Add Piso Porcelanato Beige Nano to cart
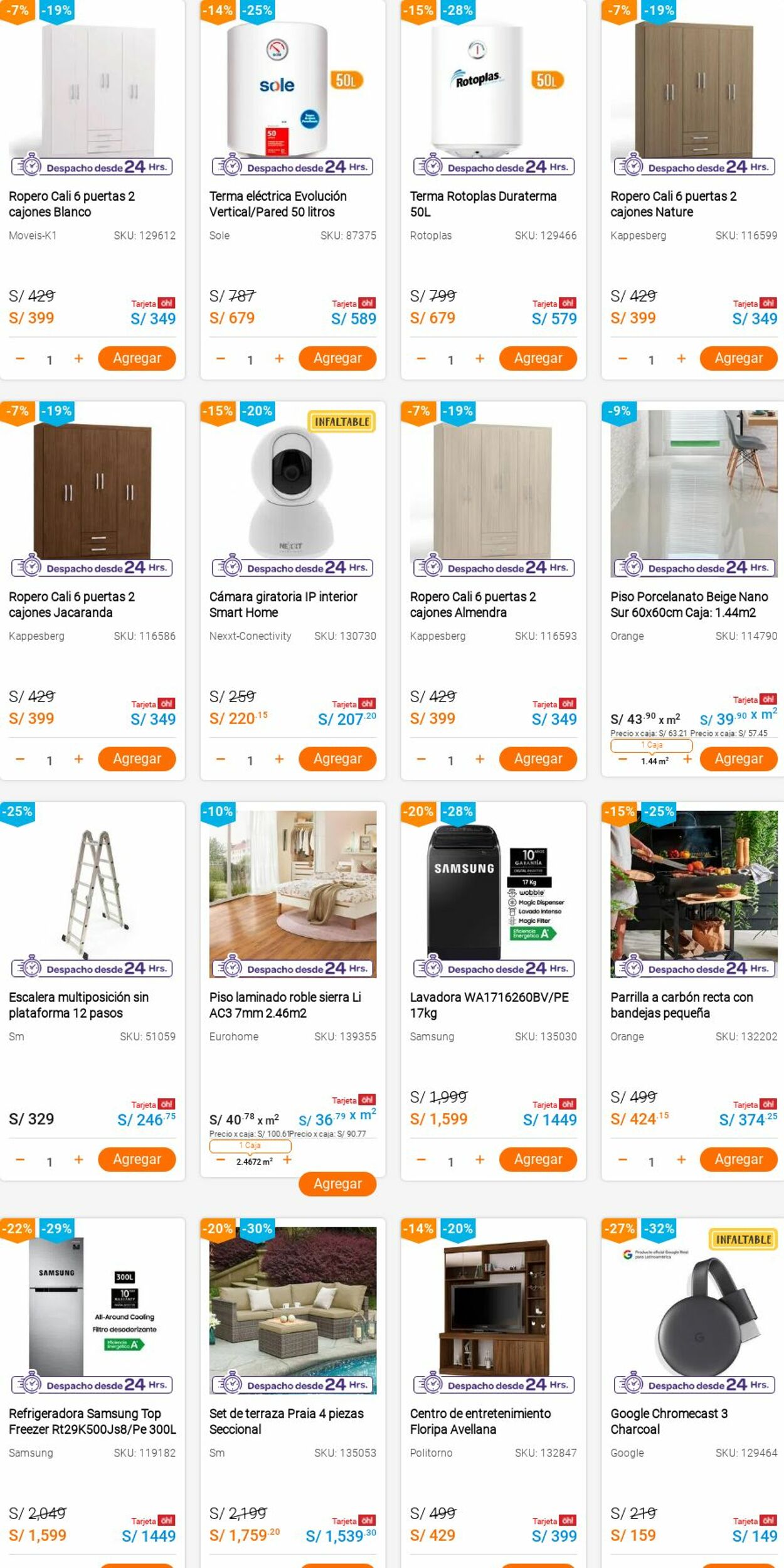The width and height of the screenshot is (784, 1568). pos(738,759)
